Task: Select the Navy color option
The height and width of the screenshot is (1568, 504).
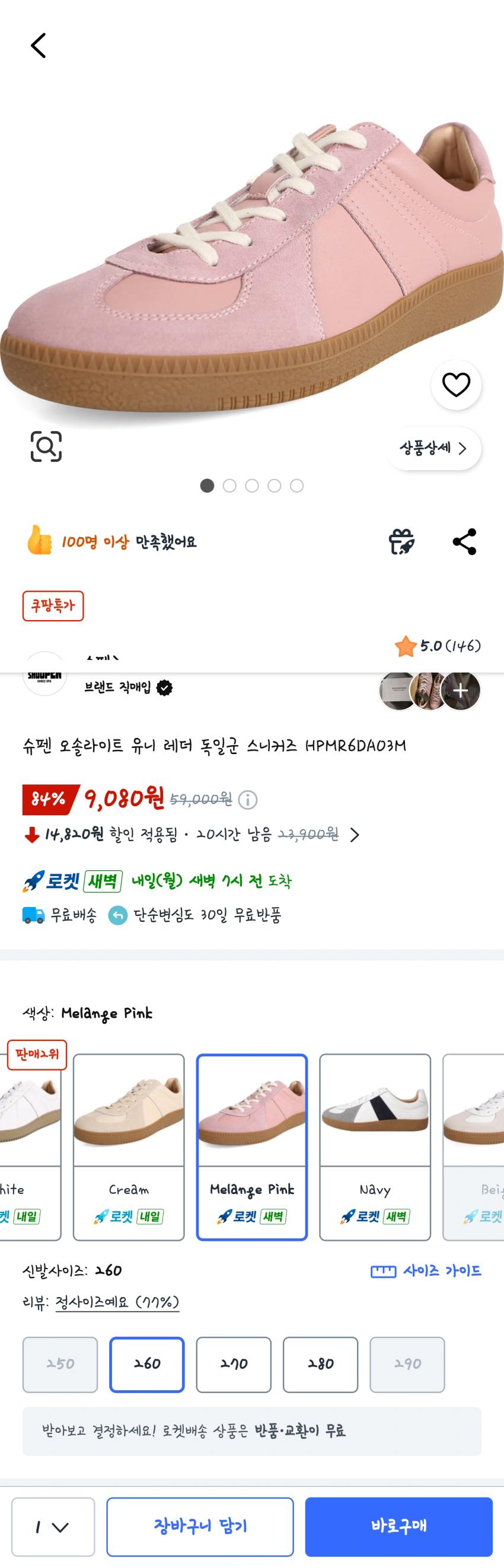Action: (x=375, y=1147)
